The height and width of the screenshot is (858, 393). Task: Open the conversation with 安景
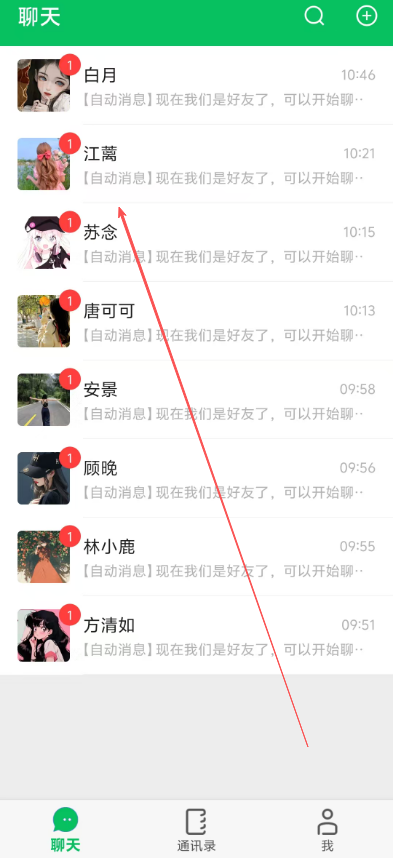[196, 399]
